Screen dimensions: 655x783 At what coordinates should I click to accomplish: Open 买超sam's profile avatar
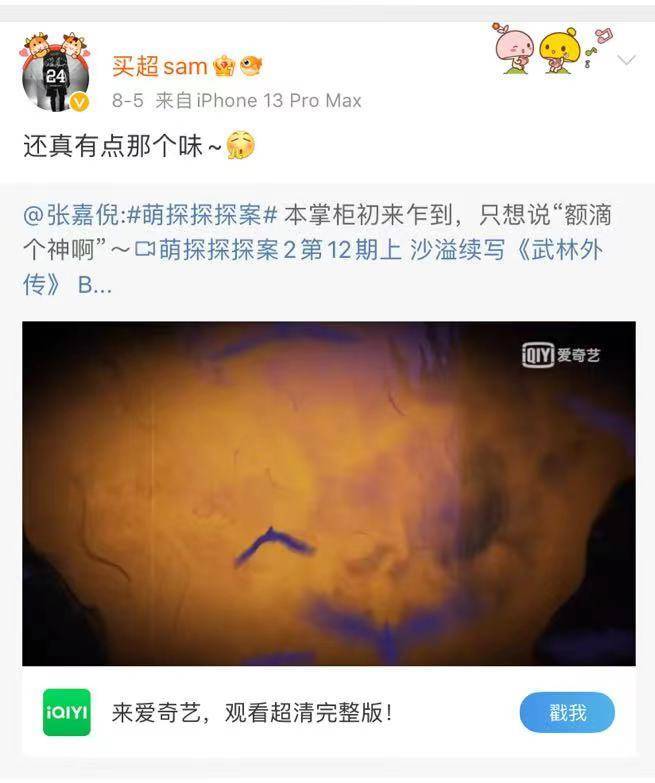coord(56,78)
